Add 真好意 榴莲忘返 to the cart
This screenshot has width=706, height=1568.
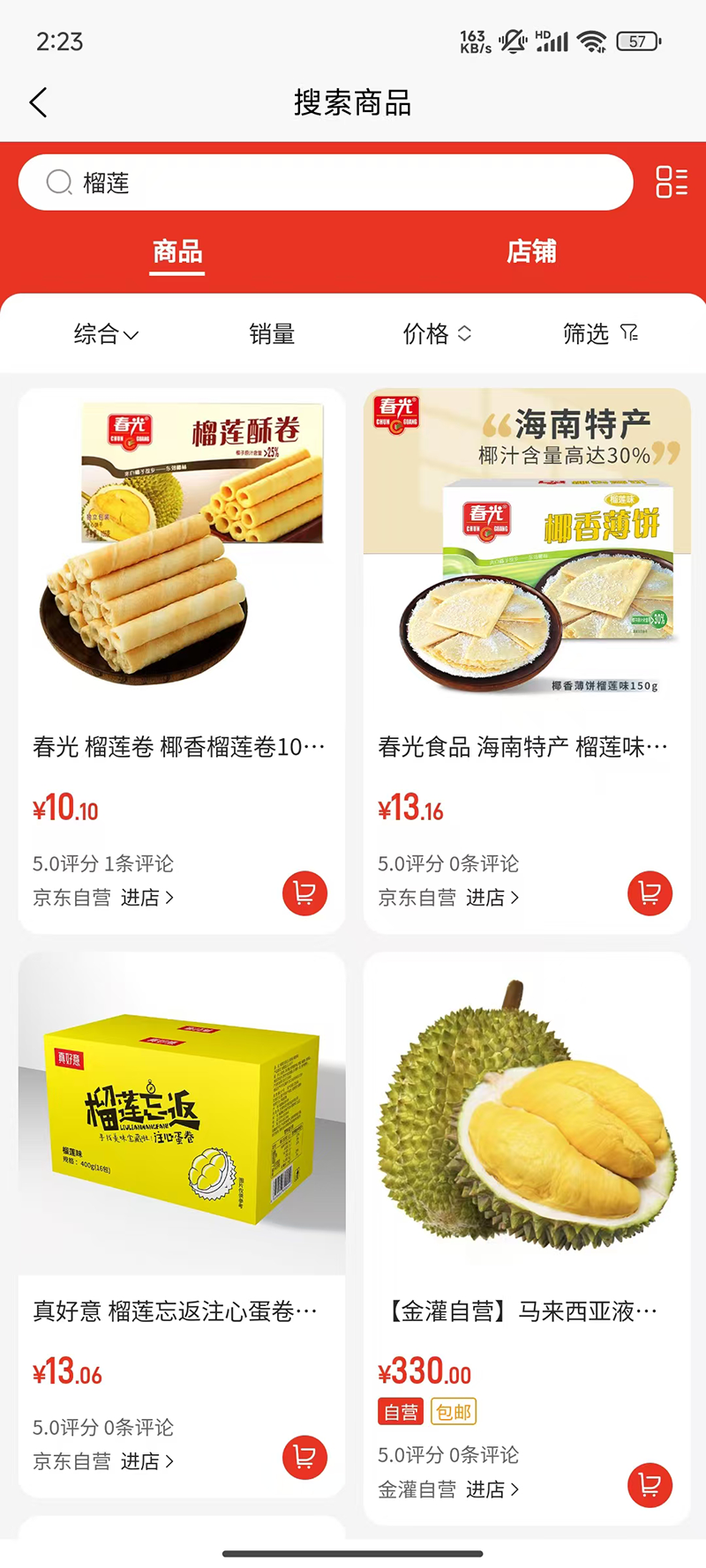(x=304, y=1457)
